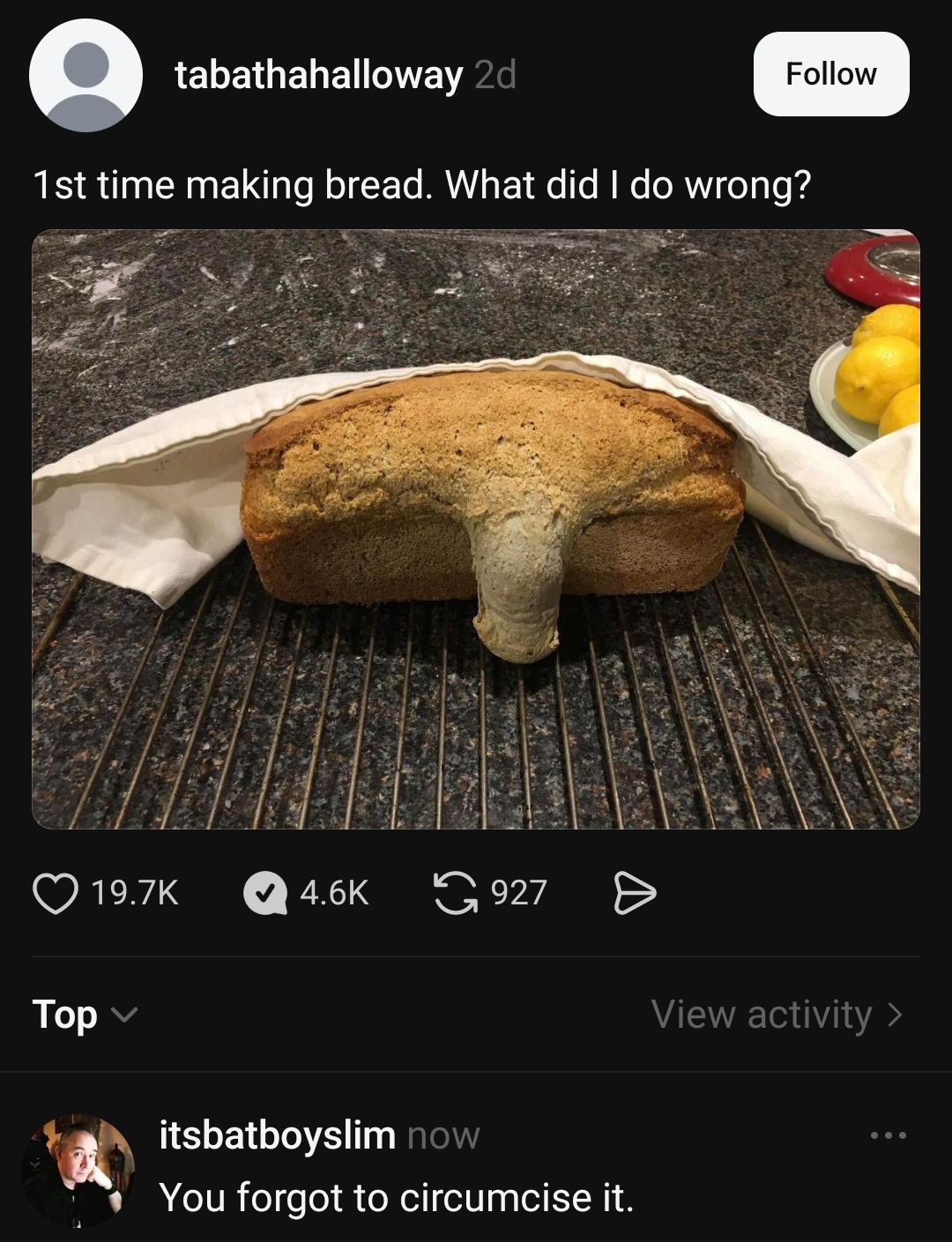Image resolution: width=952 pixels, height=1242 pixels.
Task: Repost the bread post
Action: 454,893
